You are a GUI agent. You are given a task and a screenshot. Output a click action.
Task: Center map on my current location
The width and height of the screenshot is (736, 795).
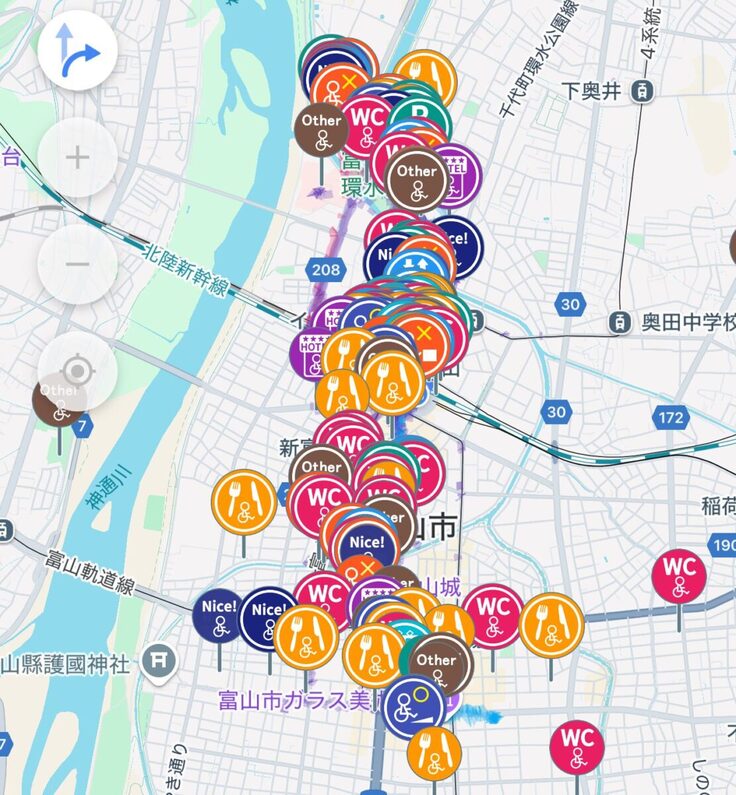(78, 372)
